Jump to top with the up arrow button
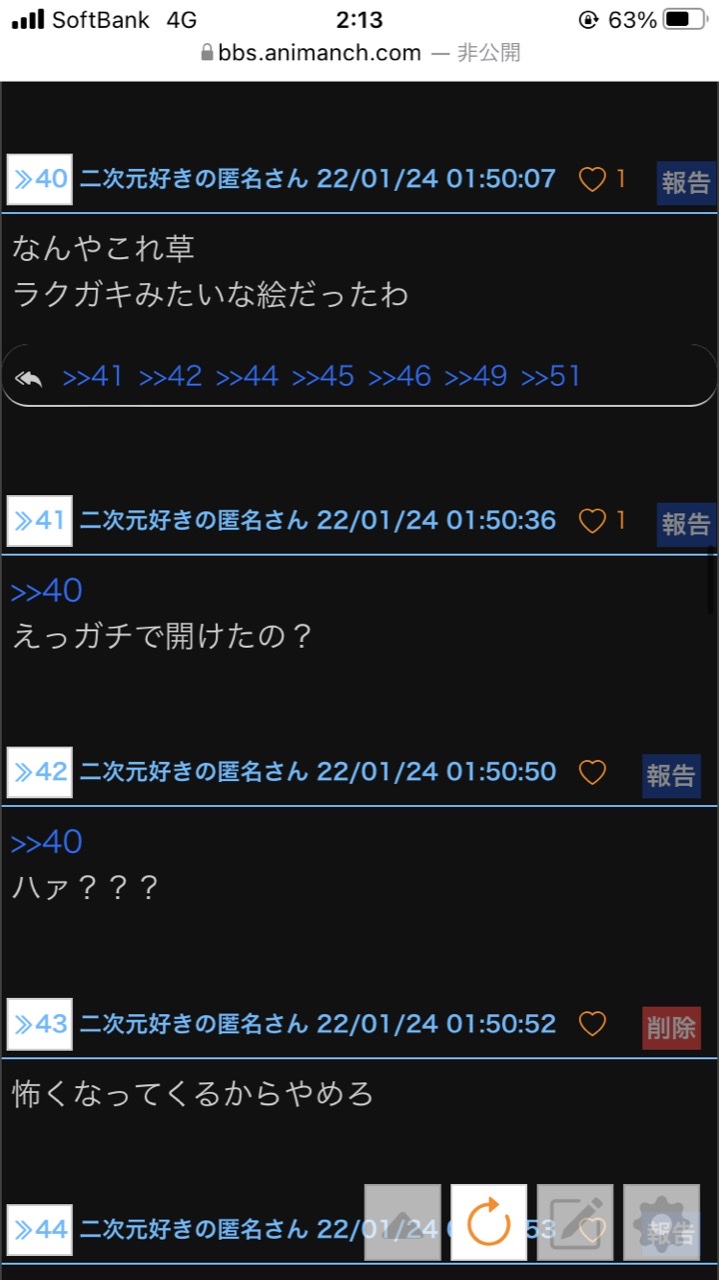Screen dimensions: 719x1280 coord(402,1222)
